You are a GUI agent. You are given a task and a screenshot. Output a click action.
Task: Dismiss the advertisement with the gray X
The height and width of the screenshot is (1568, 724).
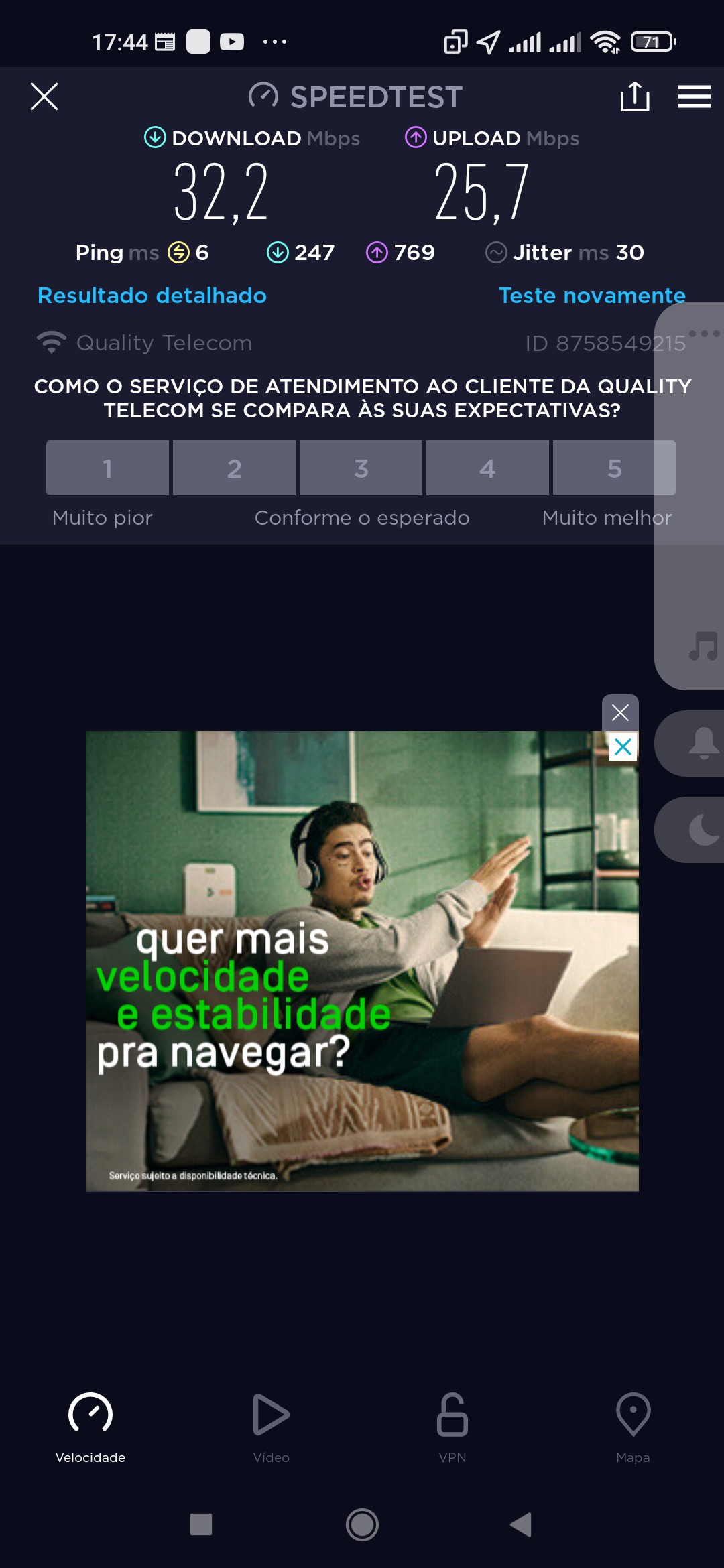(x=620, y=712)
